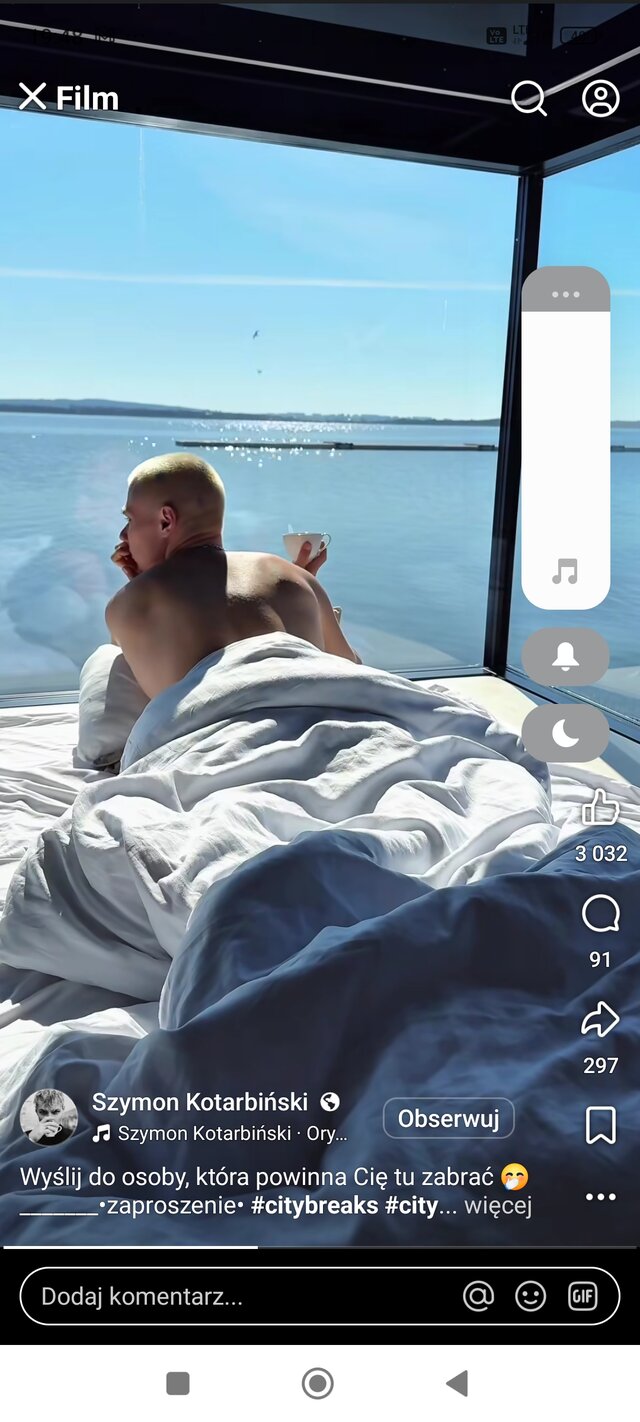640x1422 pixels.
Task: Insert a mention with the @ icon
Action: (479, 1297)
